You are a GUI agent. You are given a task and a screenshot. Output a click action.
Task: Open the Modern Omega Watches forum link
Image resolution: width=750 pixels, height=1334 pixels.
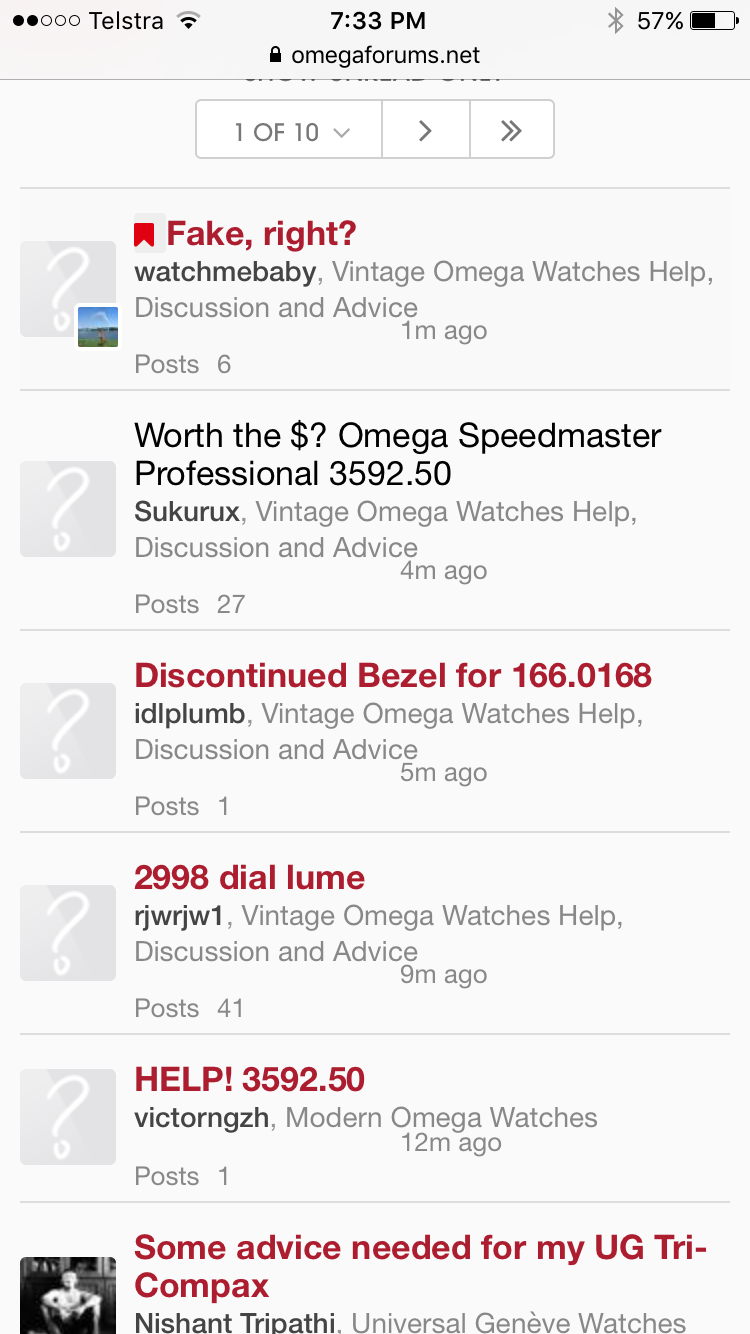click(x=442, y=1118)
